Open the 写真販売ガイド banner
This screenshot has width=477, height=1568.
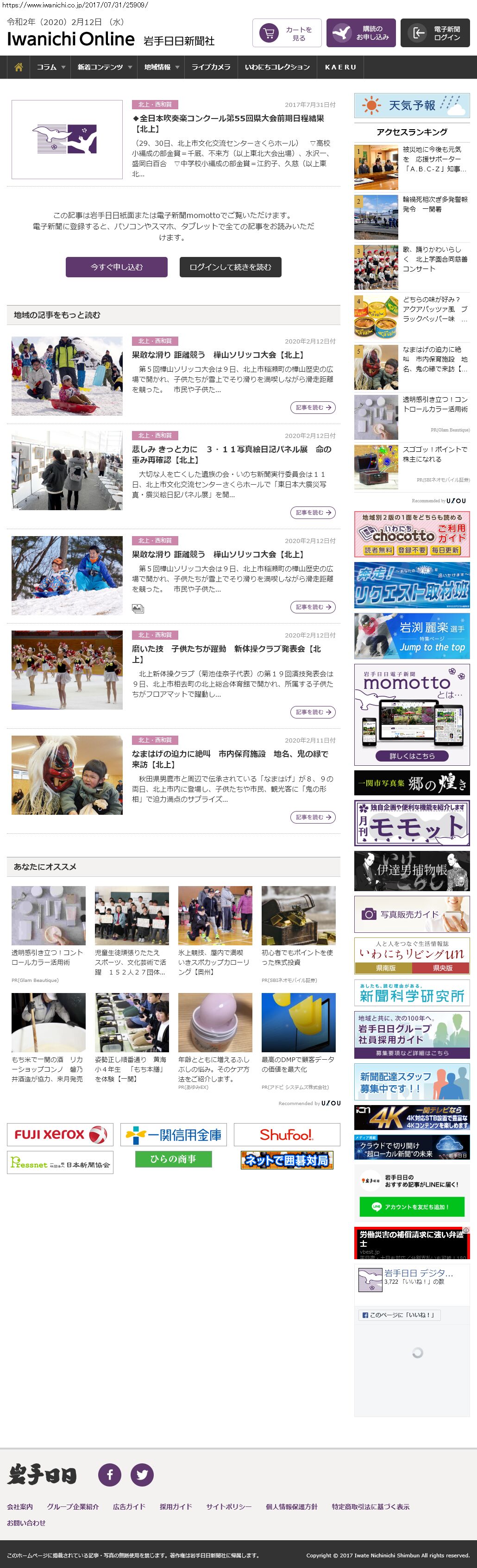[x=412, y=914]
